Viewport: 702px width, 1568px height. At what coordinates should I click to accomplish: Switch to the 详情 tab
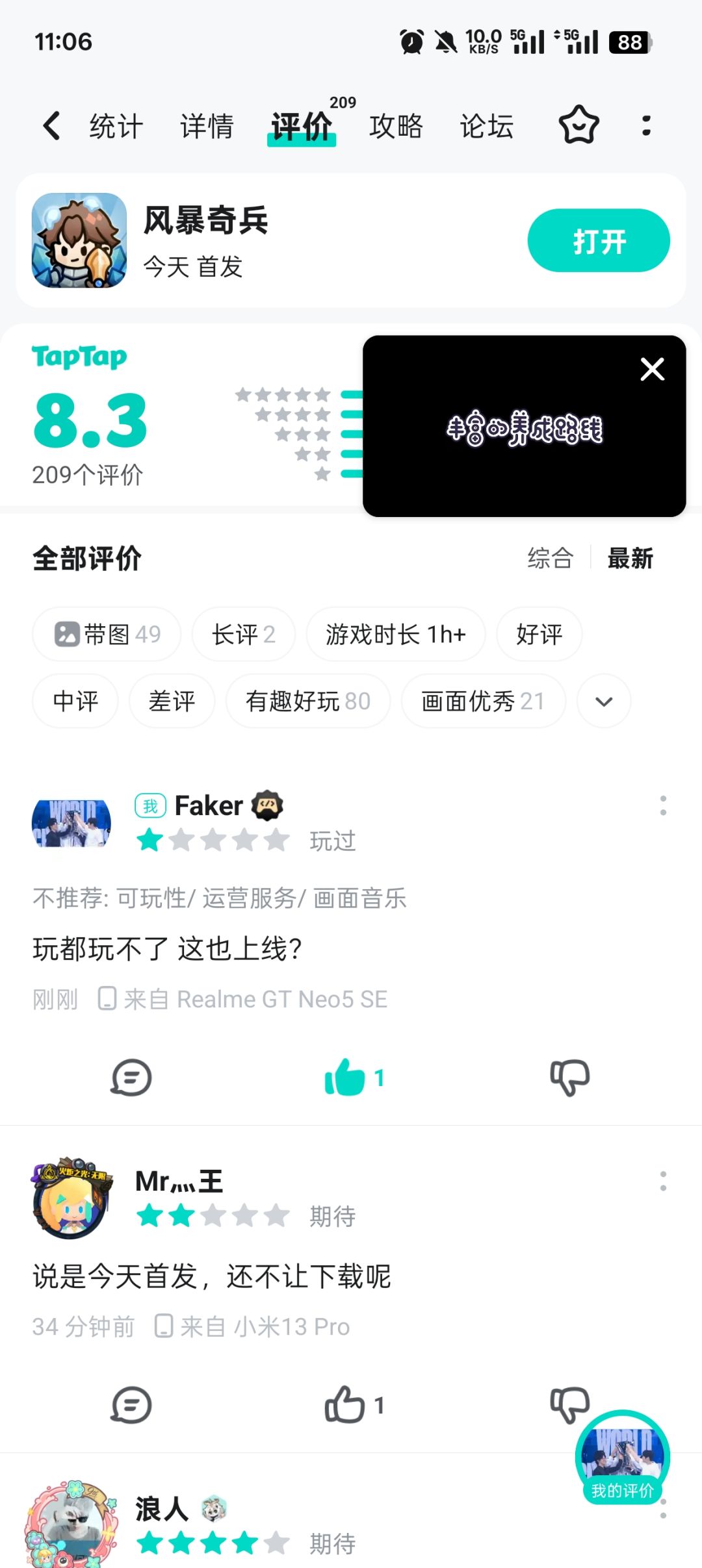(x=207, y=126)
